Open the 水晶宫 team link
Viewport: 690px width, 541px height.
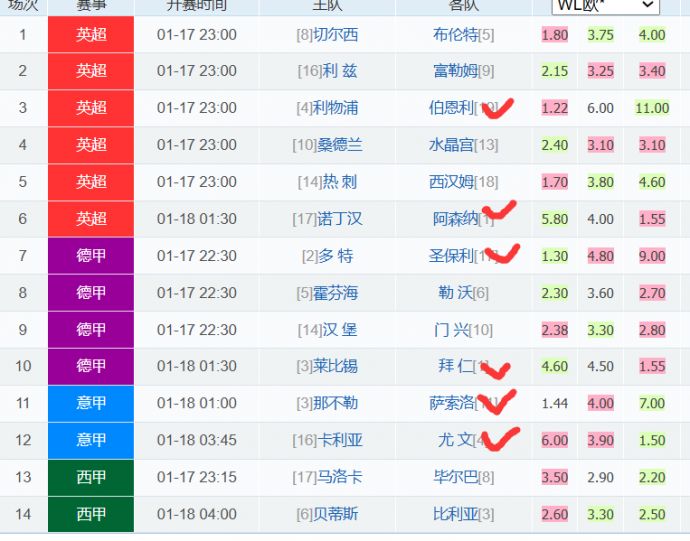pos(452,145)
